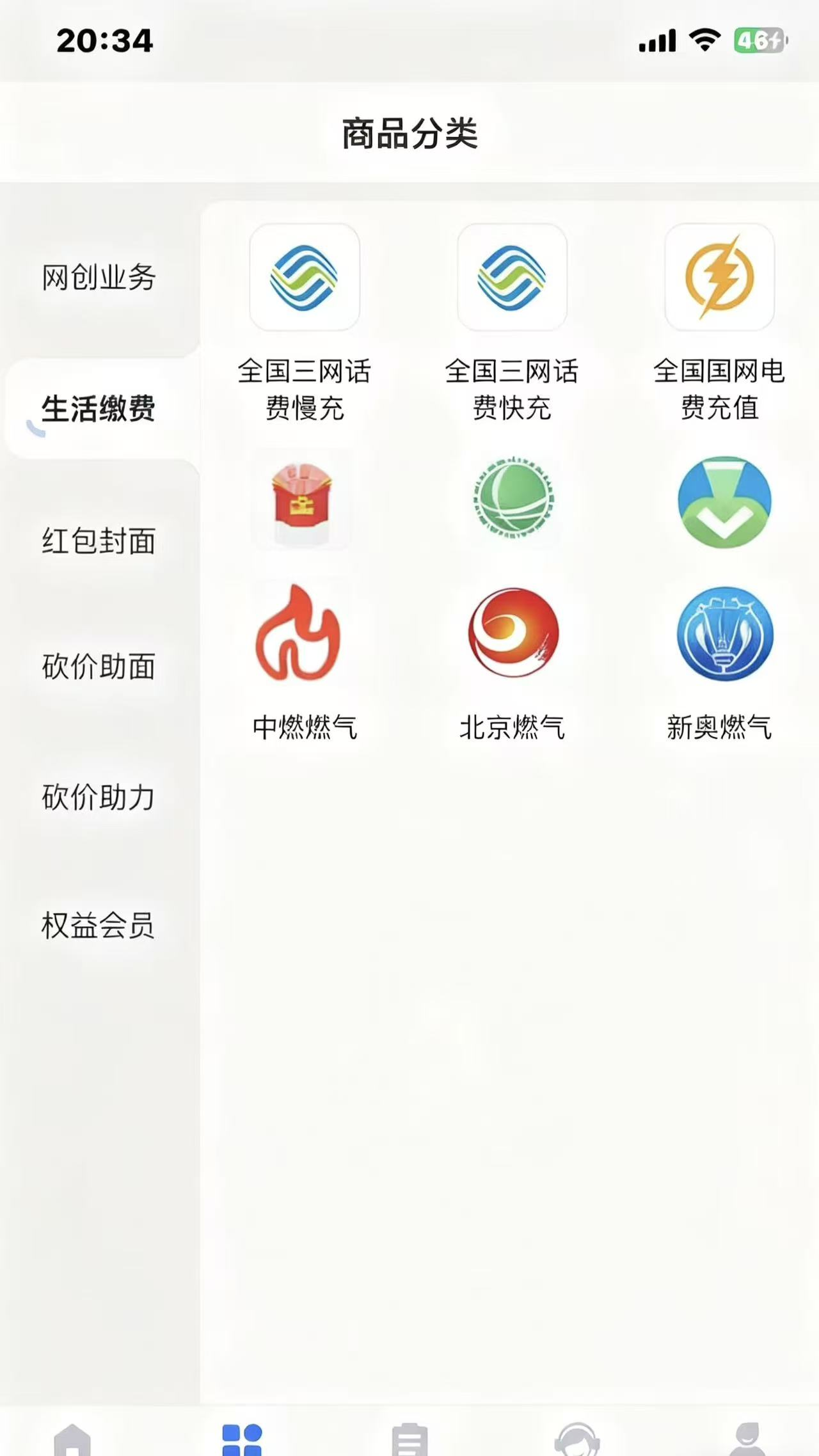Viewport: 819px width, 1456px height.
Task: Tap the green download arrow item
Action: [724, 502]
